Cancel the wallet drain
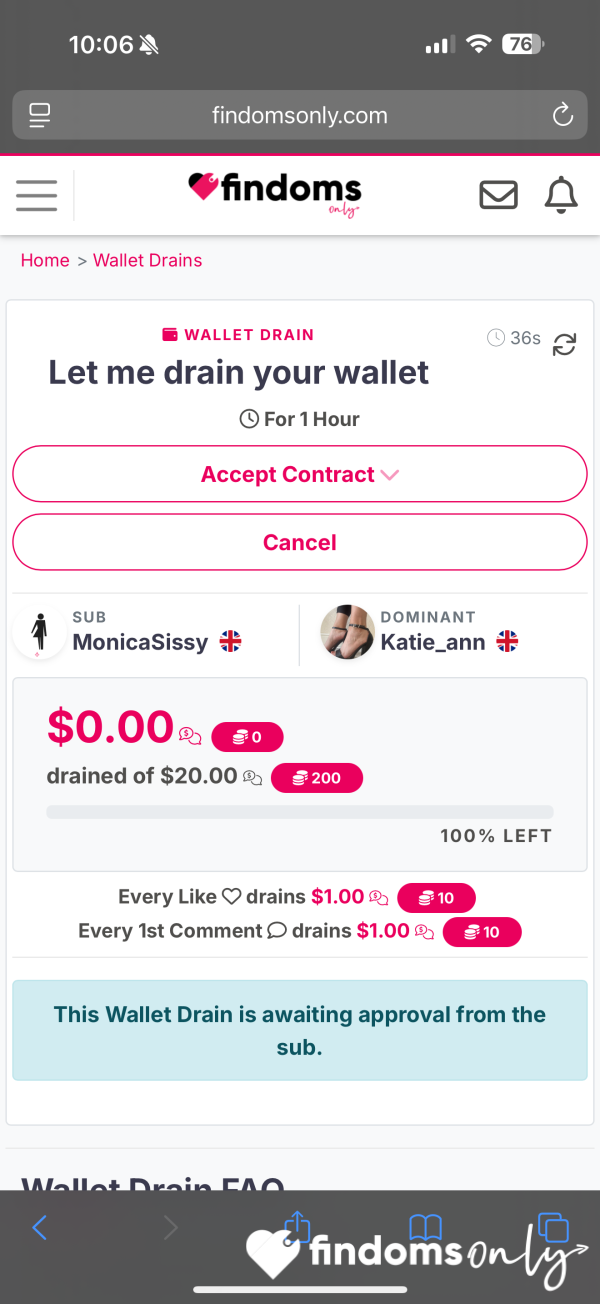Screen dimensions: 600x1304 coord(300,542)
